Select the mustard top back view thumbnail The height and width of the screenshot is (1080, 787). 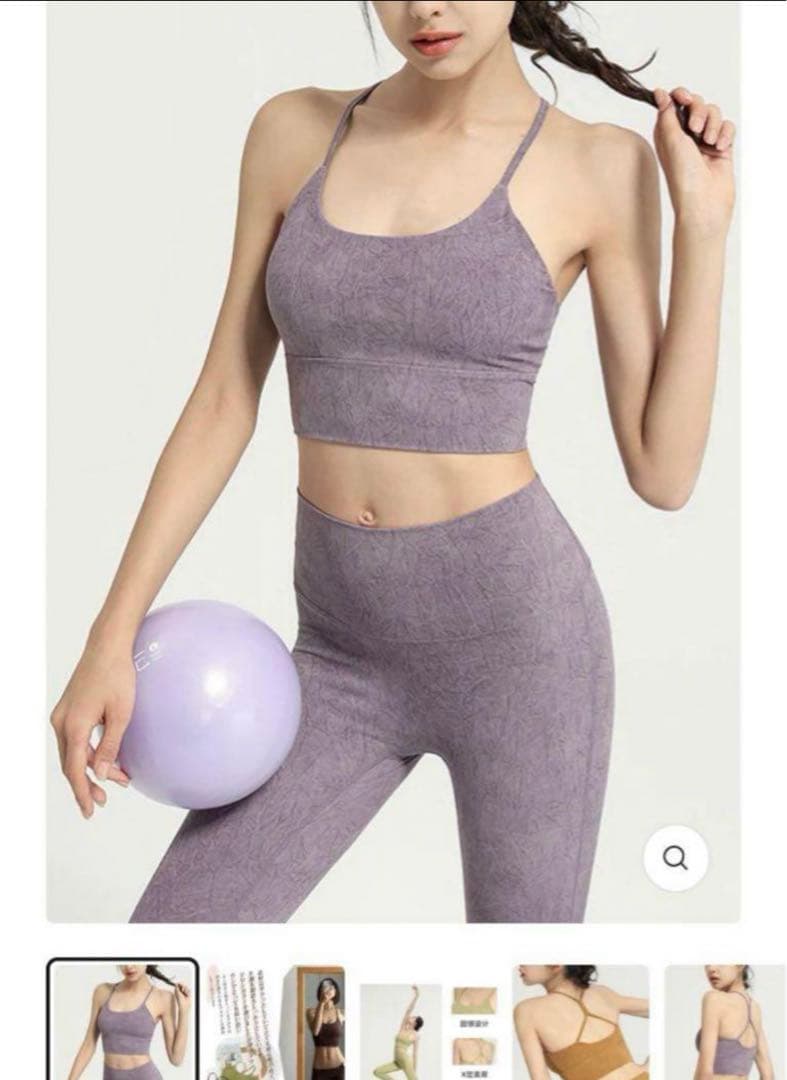[x=581, y=1022]
